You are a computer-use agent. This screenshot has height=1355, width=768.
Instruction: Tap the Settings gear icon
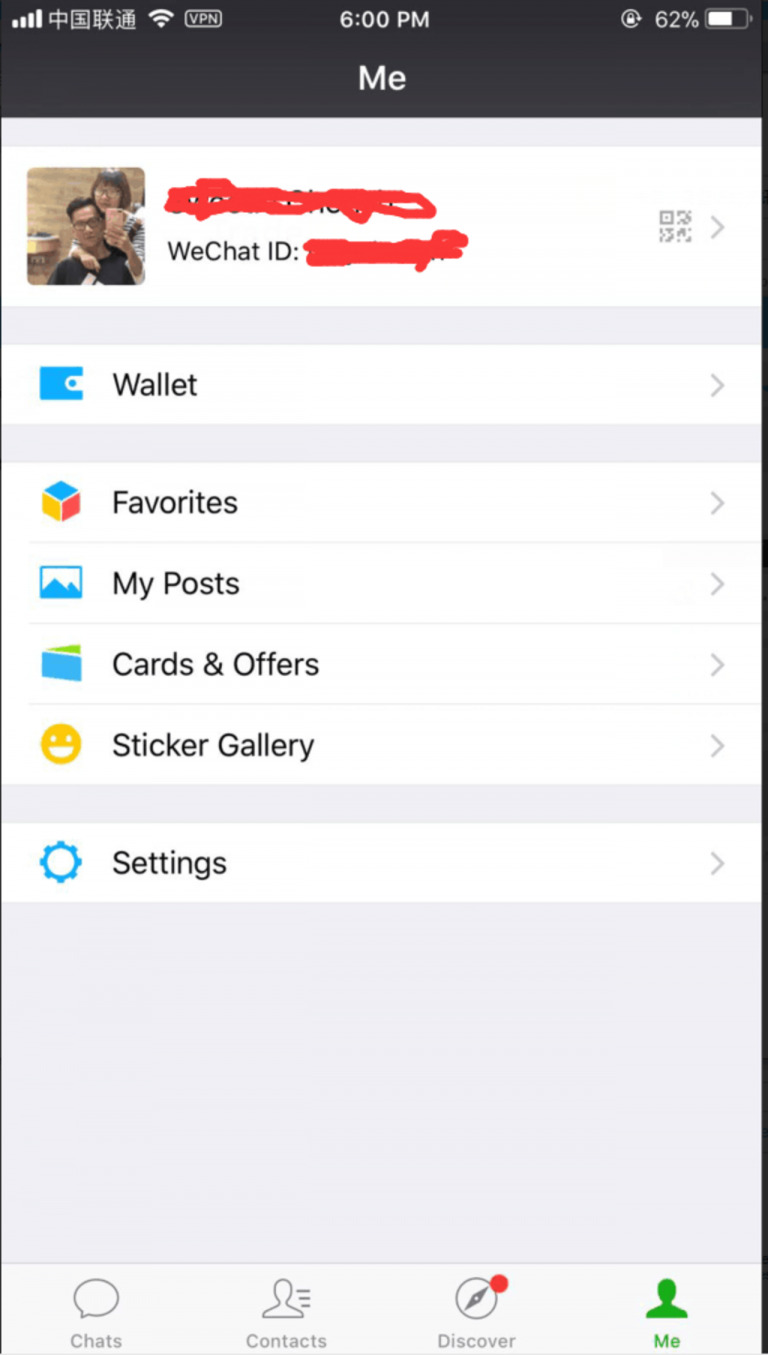point(60,862)
